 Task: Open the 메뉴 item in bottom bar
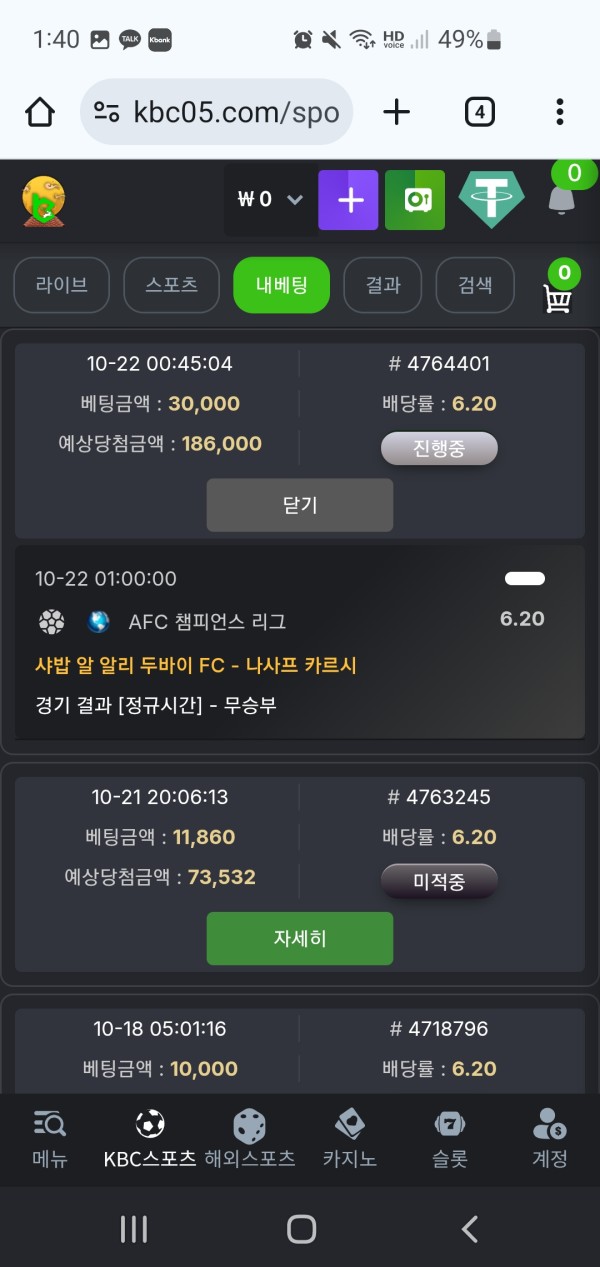click(49, 1140)
